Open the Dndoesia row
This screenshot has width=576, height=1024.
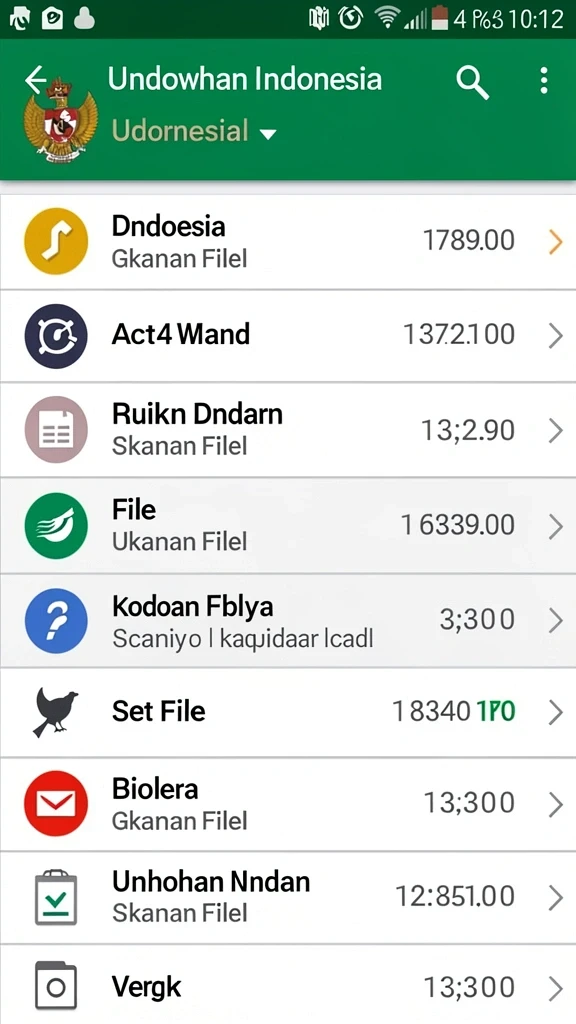[288, 241]
